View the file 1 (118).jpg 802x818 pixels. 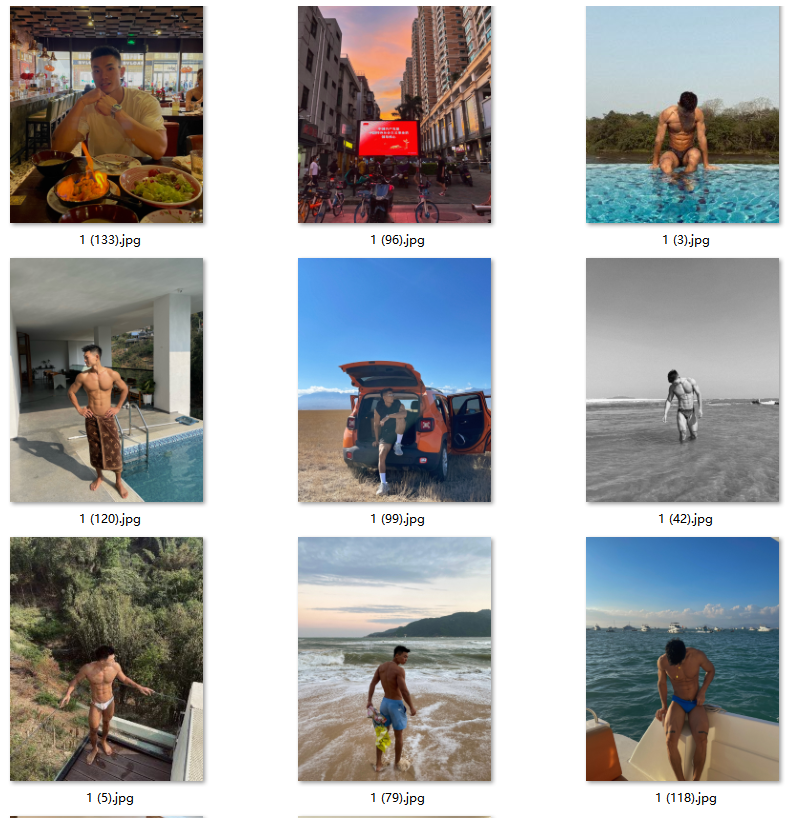point(682,659)
